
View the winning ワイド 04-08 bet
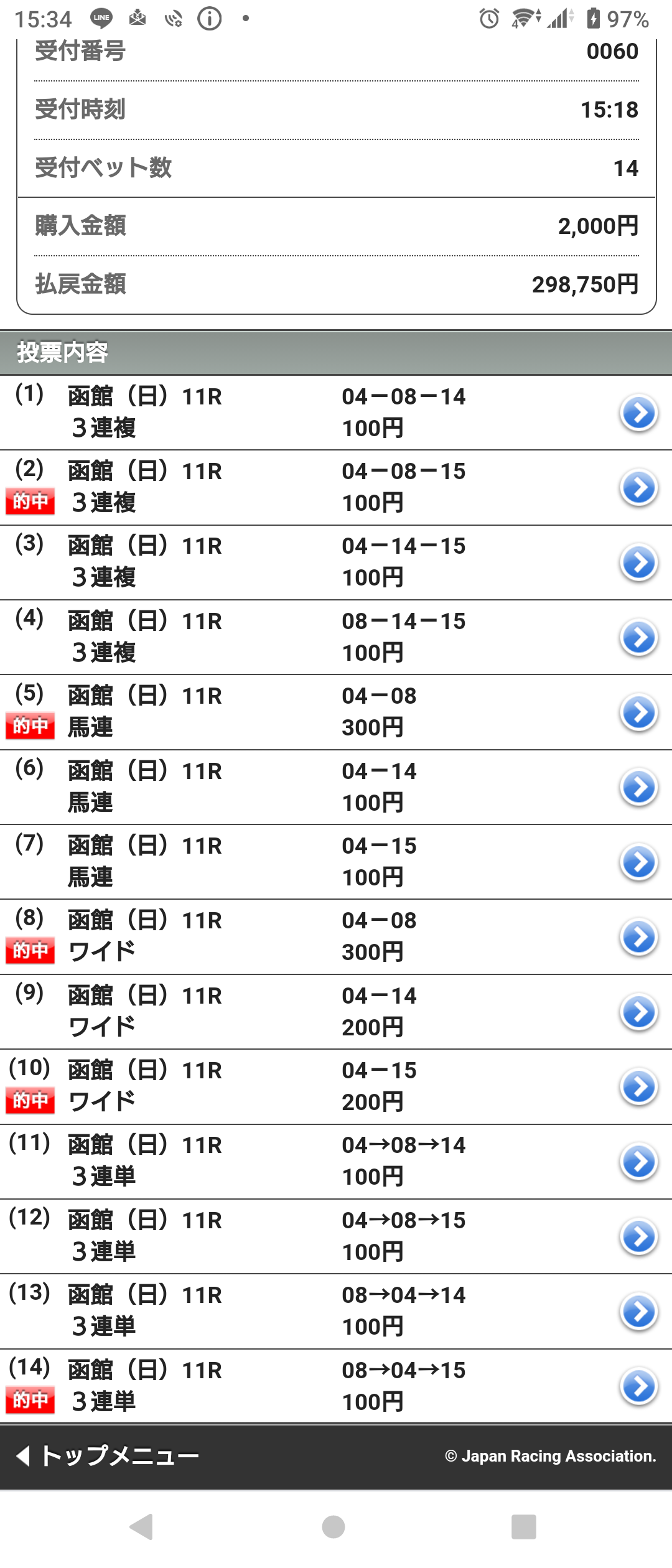click(638, 937)
